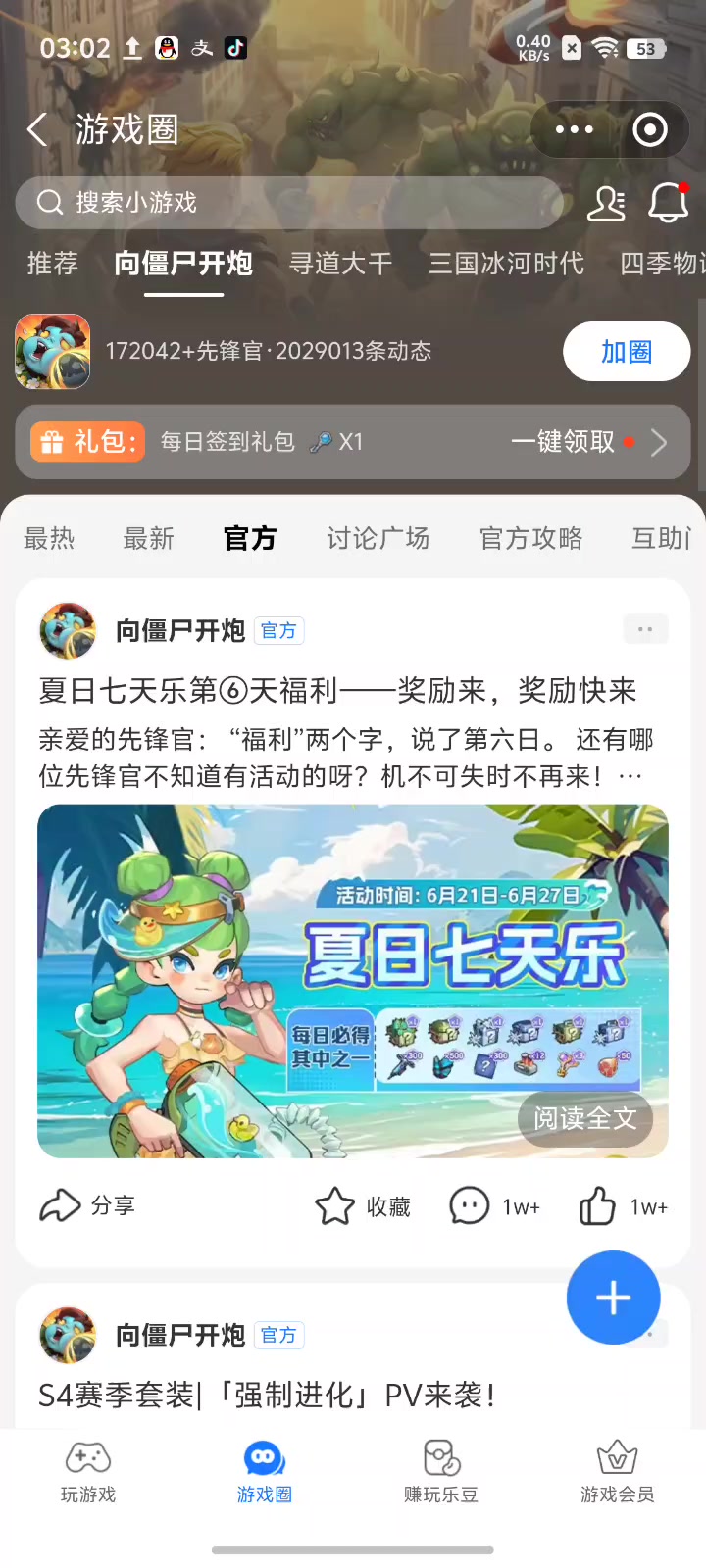Viewport: 706px width, 1568px height.
Task: Switch to the 推荐 top tab
Action: 52,264
